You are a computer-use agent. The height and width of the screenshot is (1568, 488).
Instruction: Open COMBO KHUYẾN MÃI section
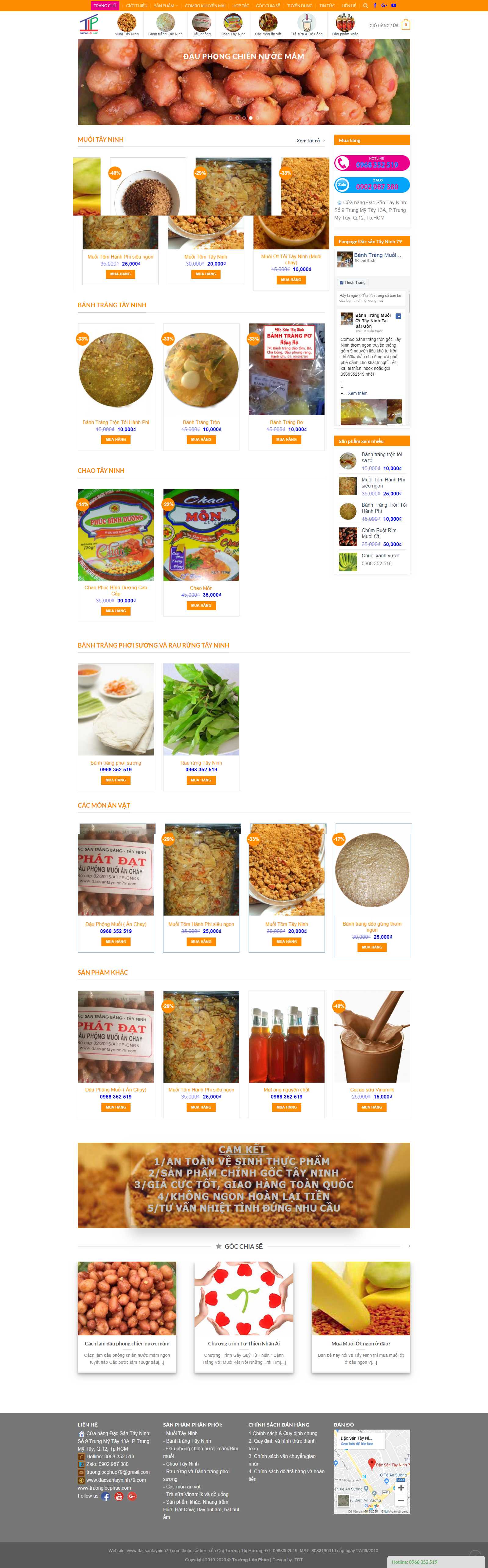205,5
